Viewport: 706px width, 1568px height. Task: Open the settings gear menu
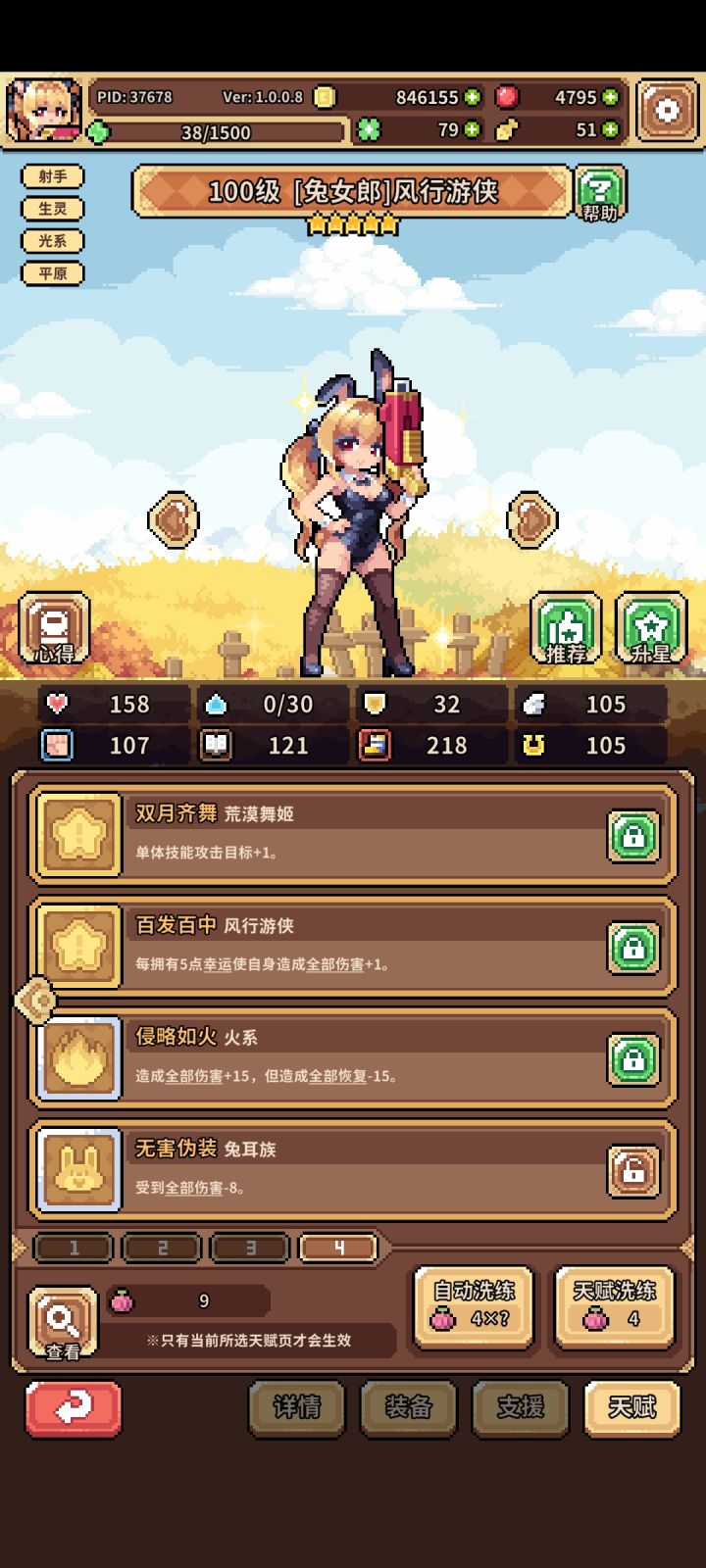click(x=666, y=108)
